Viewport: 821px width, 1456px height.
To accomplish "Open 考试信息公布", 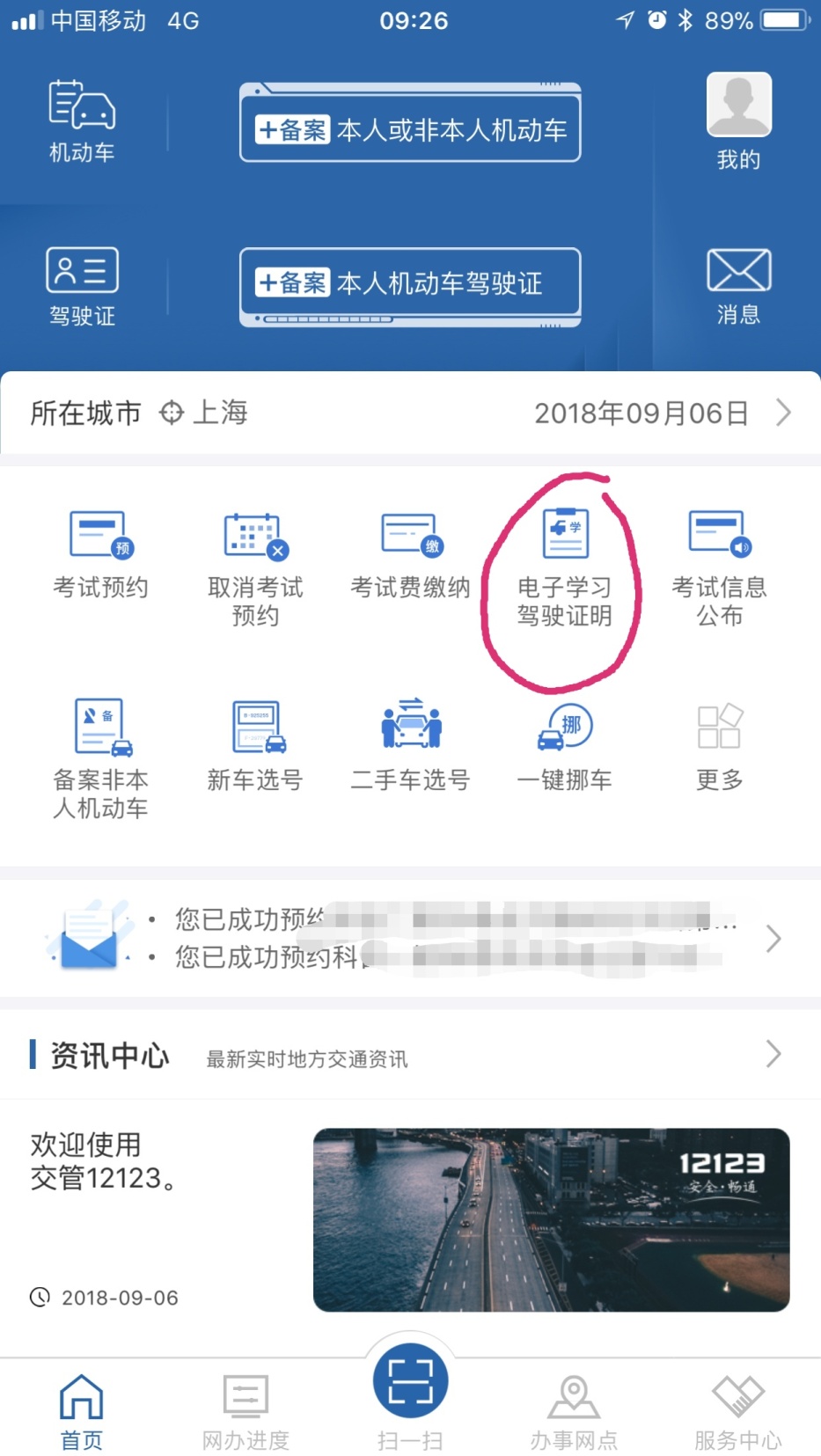I will pyautogui.click(x=719, y=567).
